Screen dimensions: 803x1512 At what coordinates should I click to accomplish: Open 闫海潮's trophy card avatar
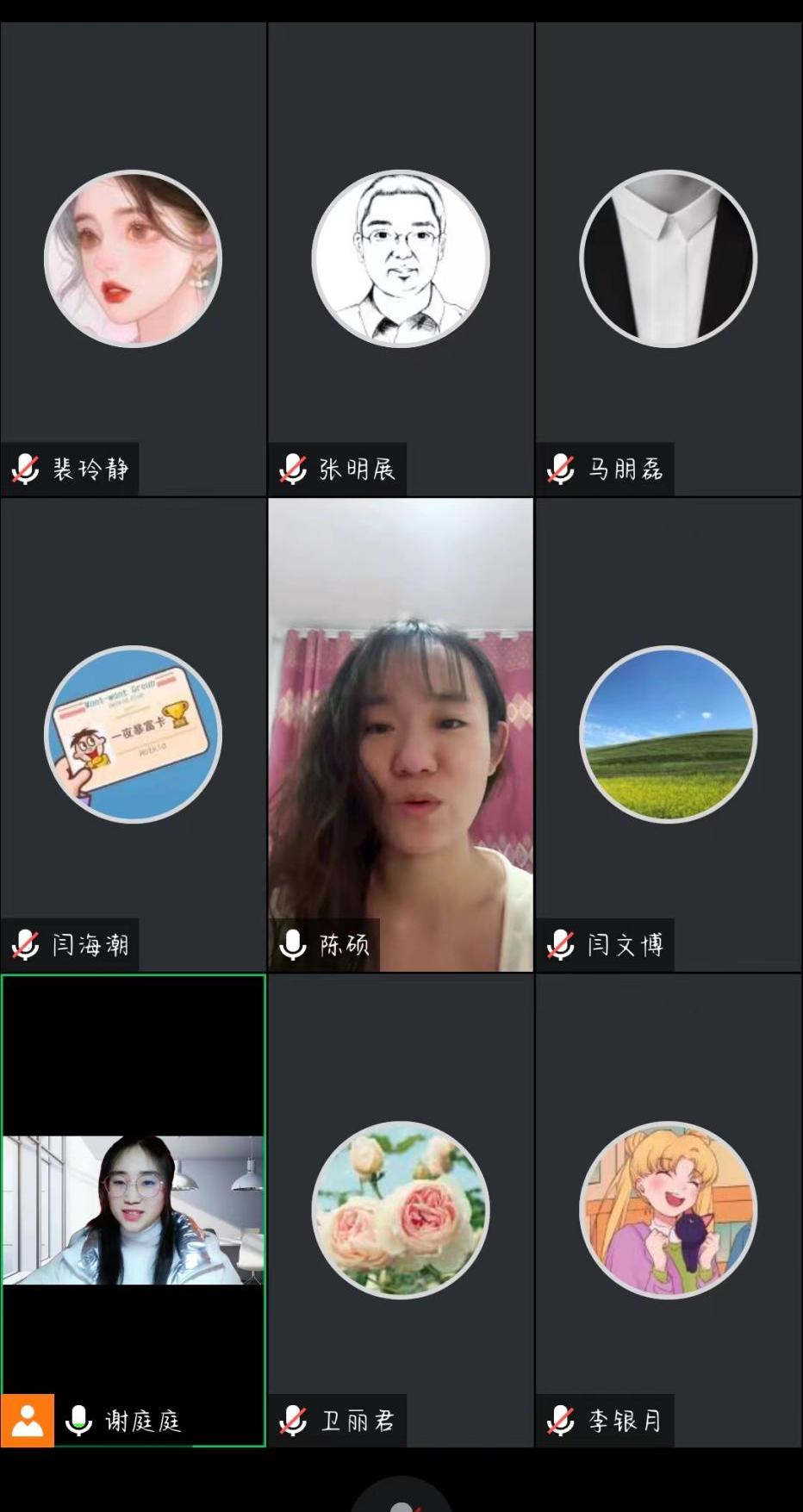point(133,734)
